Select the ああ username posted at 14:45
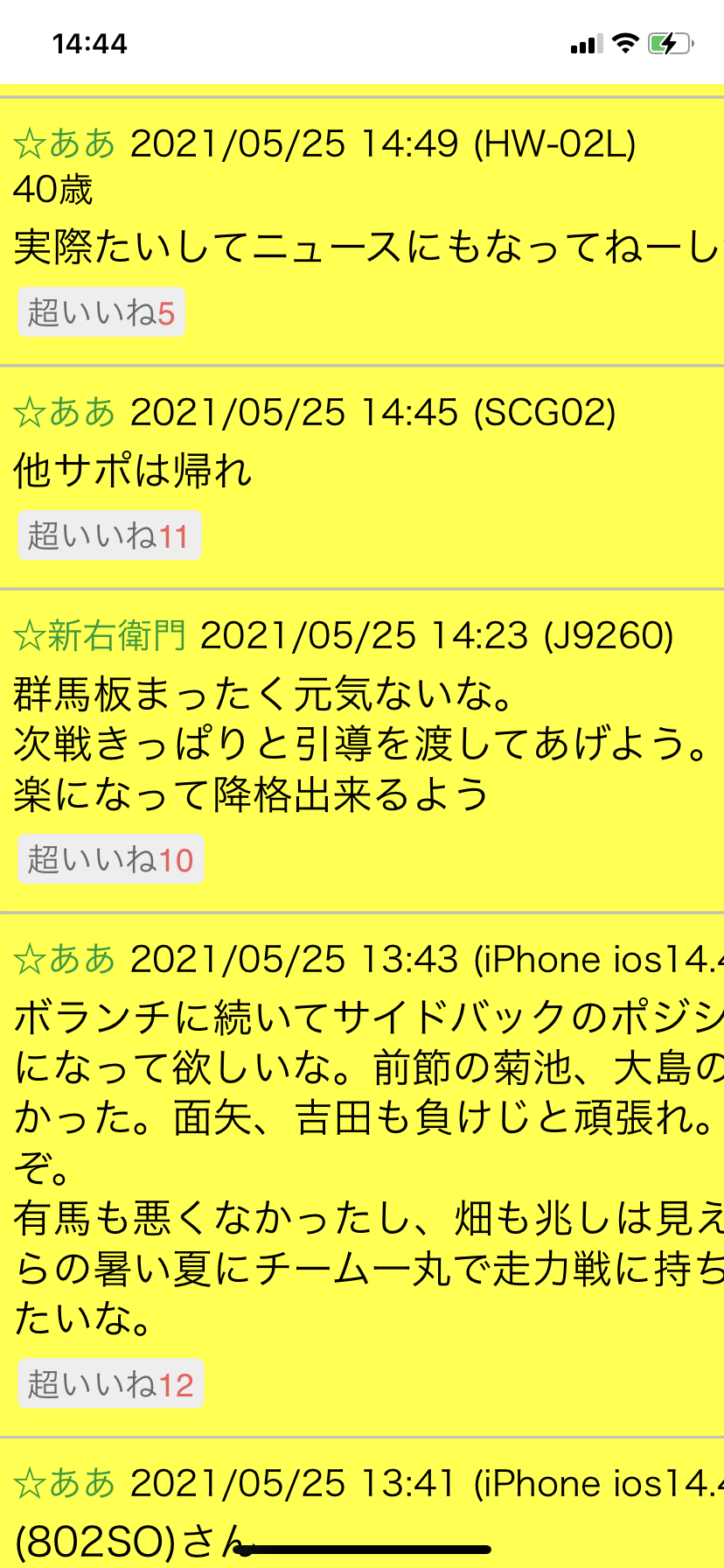This screenshot has width=724, height=1568. point(65,413)
